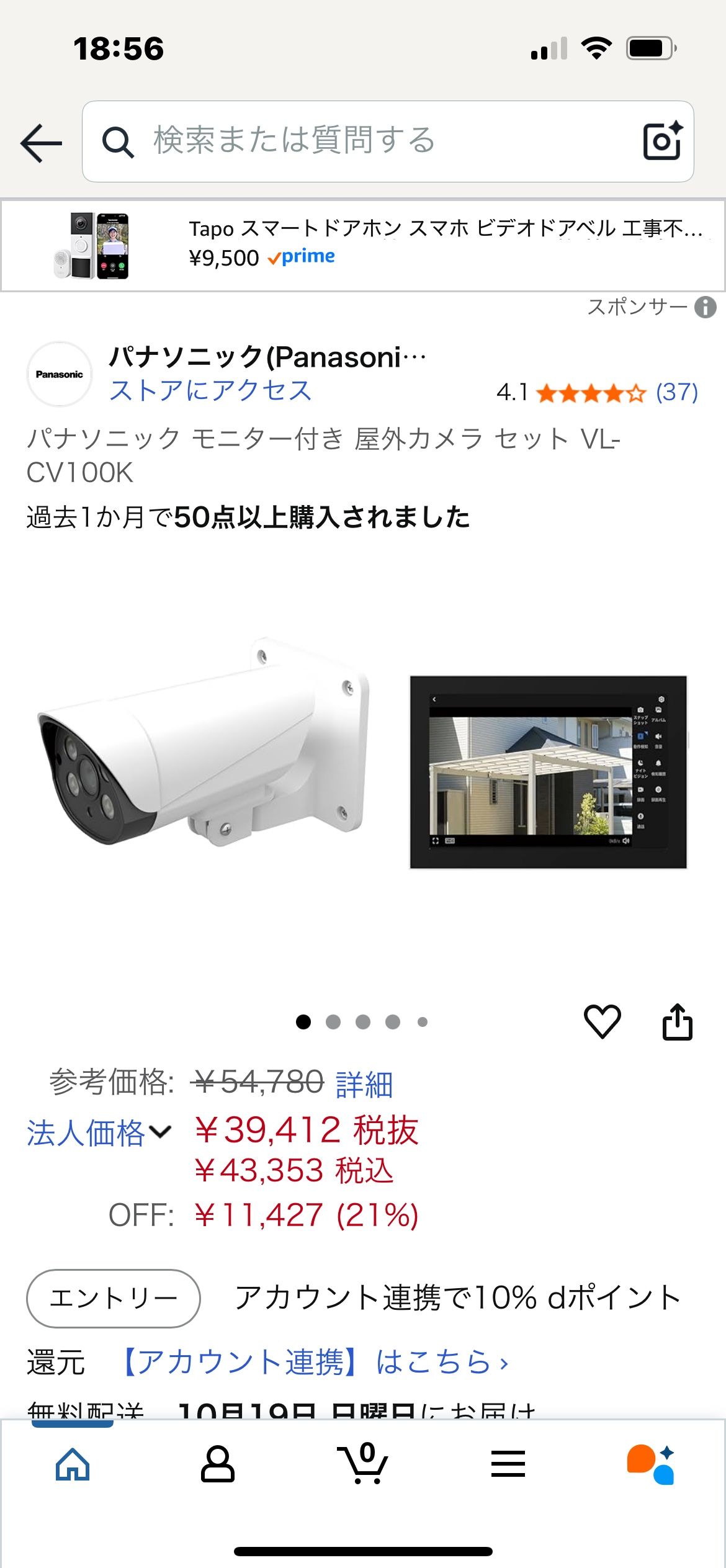Screen dimensions: 726x1568
Task: Show sponsor info via the info icon
Action: (705, 307)
